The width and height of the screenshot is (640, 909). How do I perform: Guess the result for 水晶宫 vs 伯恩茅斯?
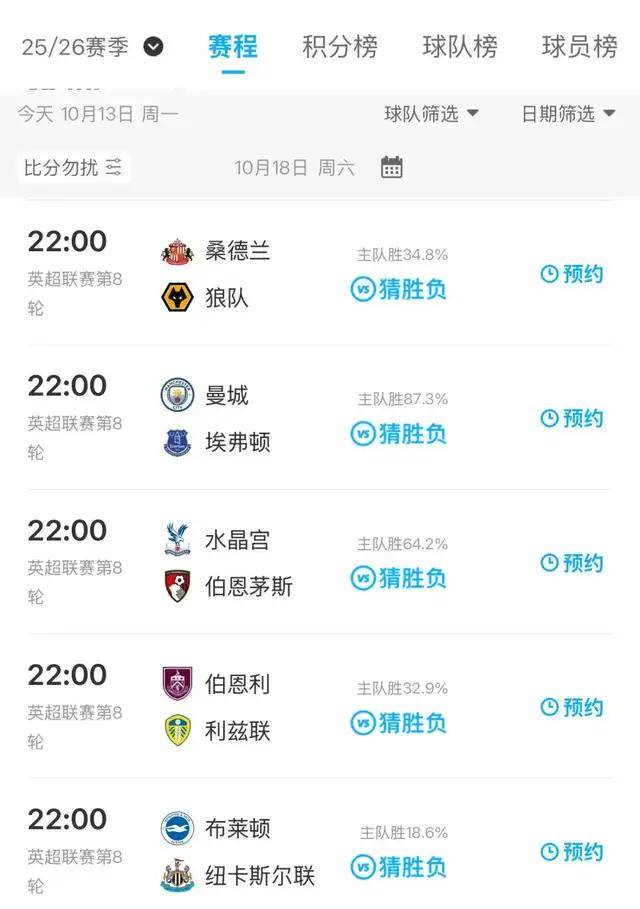pos(398,578)
